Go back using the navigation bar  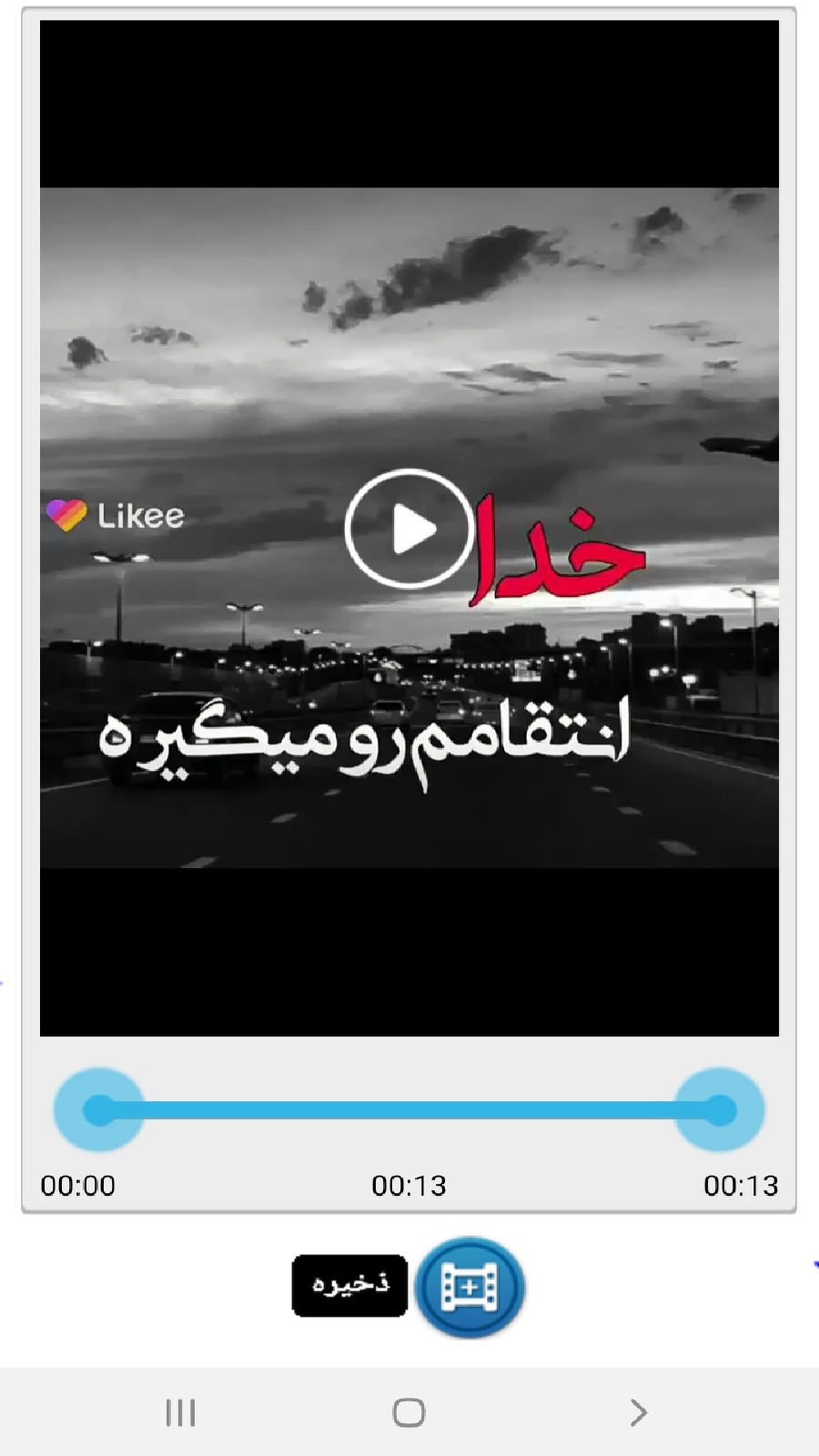[x=639, y=1412]
